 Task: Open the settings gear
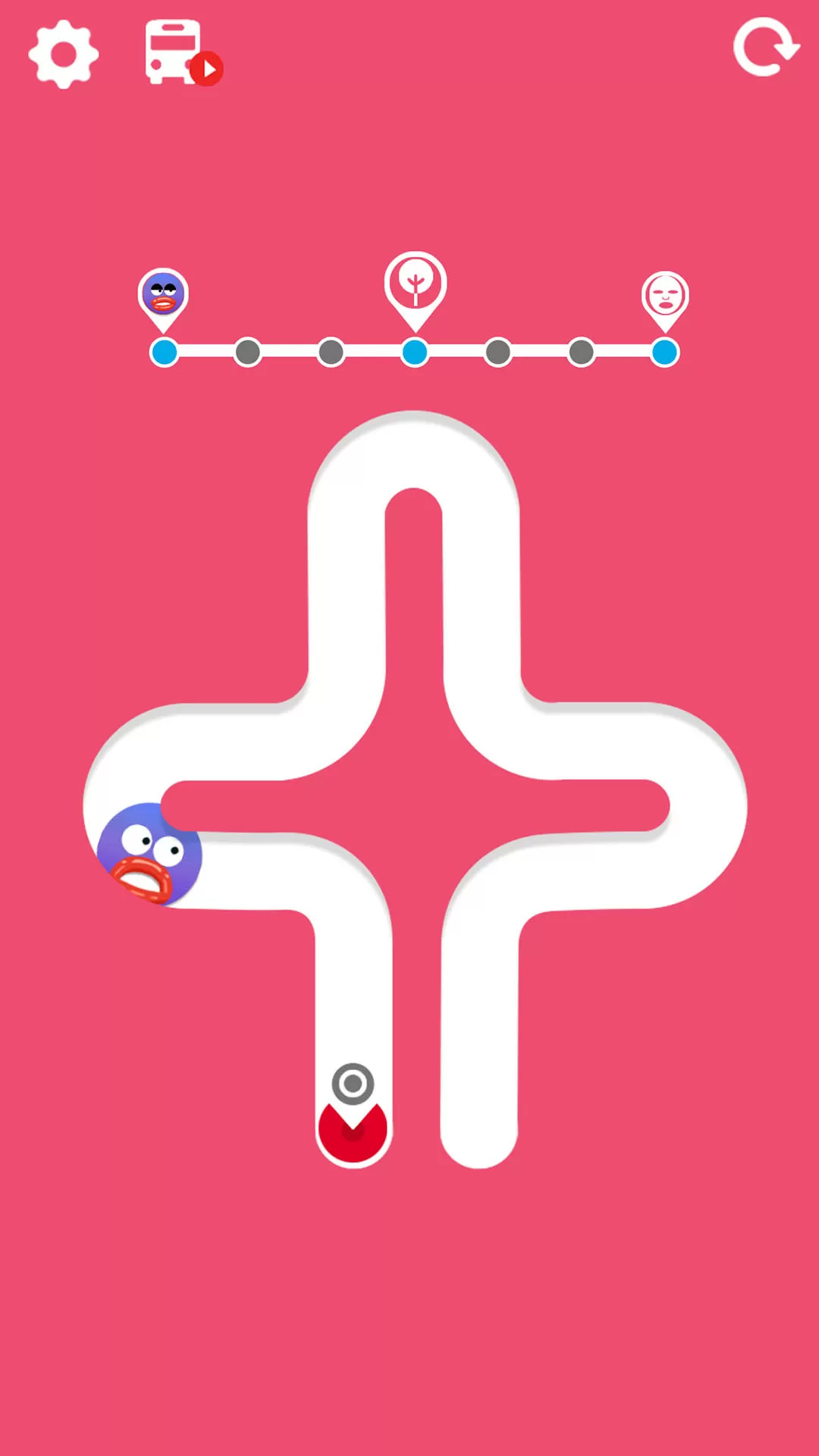pyautogui.click(x=64, y=55)
